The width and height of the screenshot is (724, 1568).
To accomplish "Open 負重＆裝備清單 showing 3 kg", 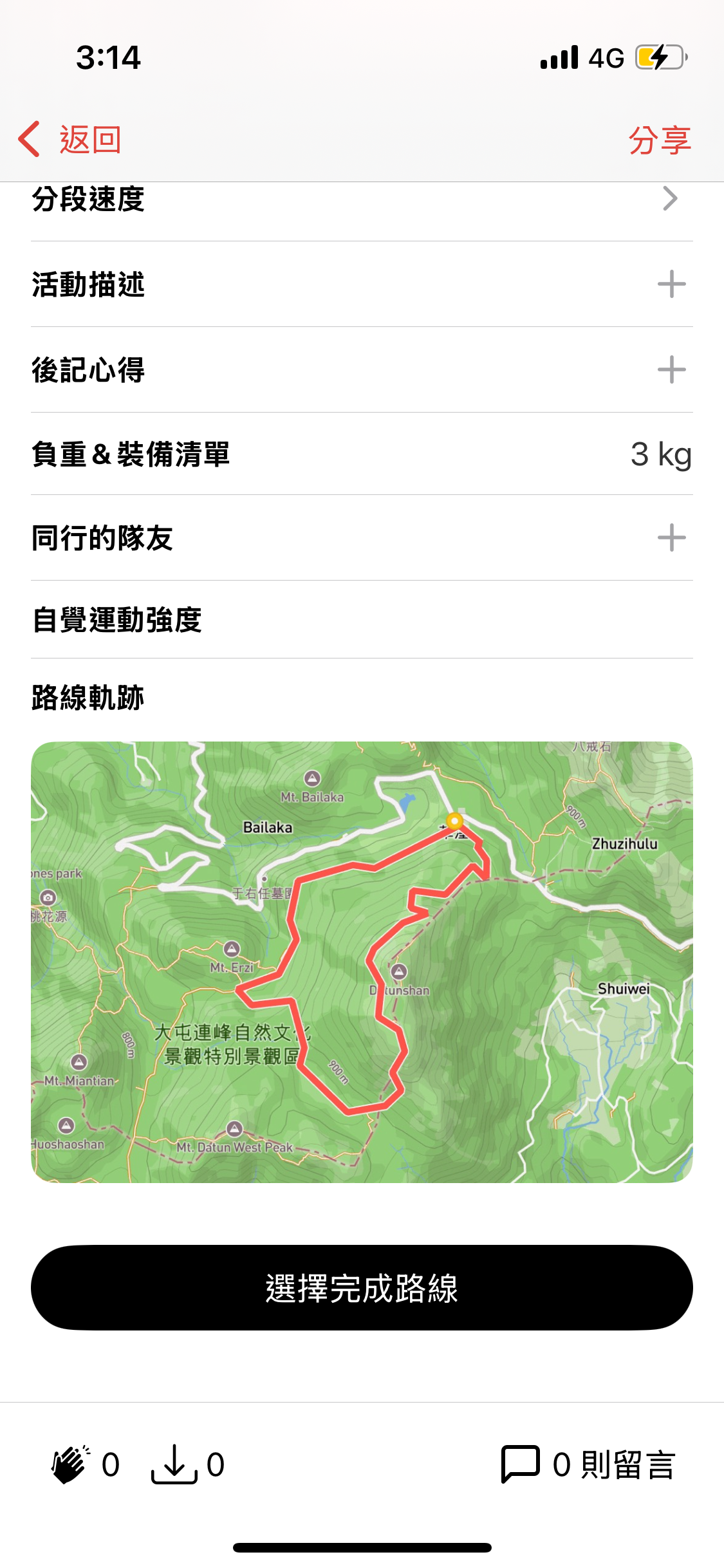I will [362, 454].
